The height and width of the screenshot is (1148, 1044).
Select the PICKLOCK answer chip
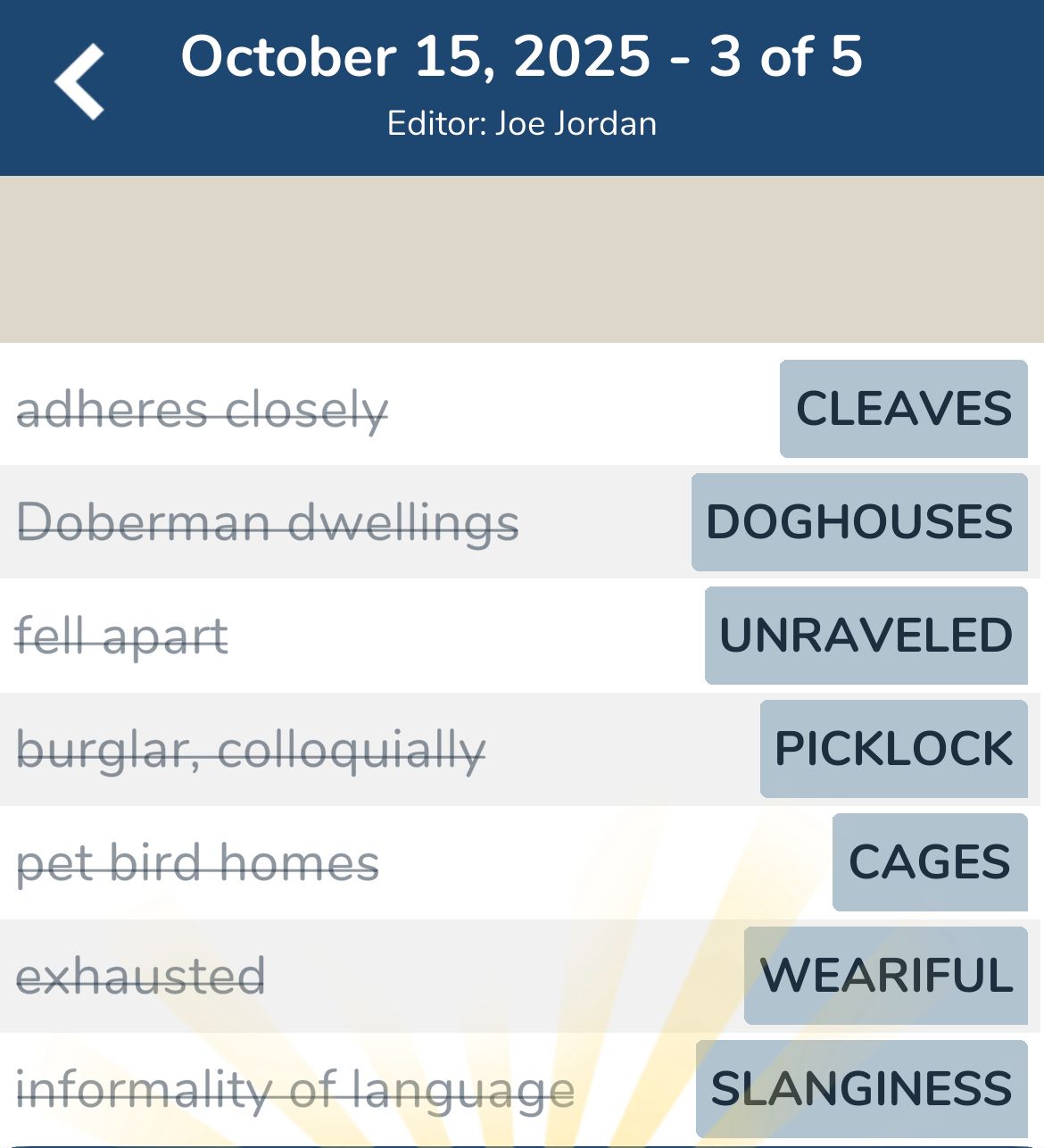pyautogui.click(x=893, y=749)
